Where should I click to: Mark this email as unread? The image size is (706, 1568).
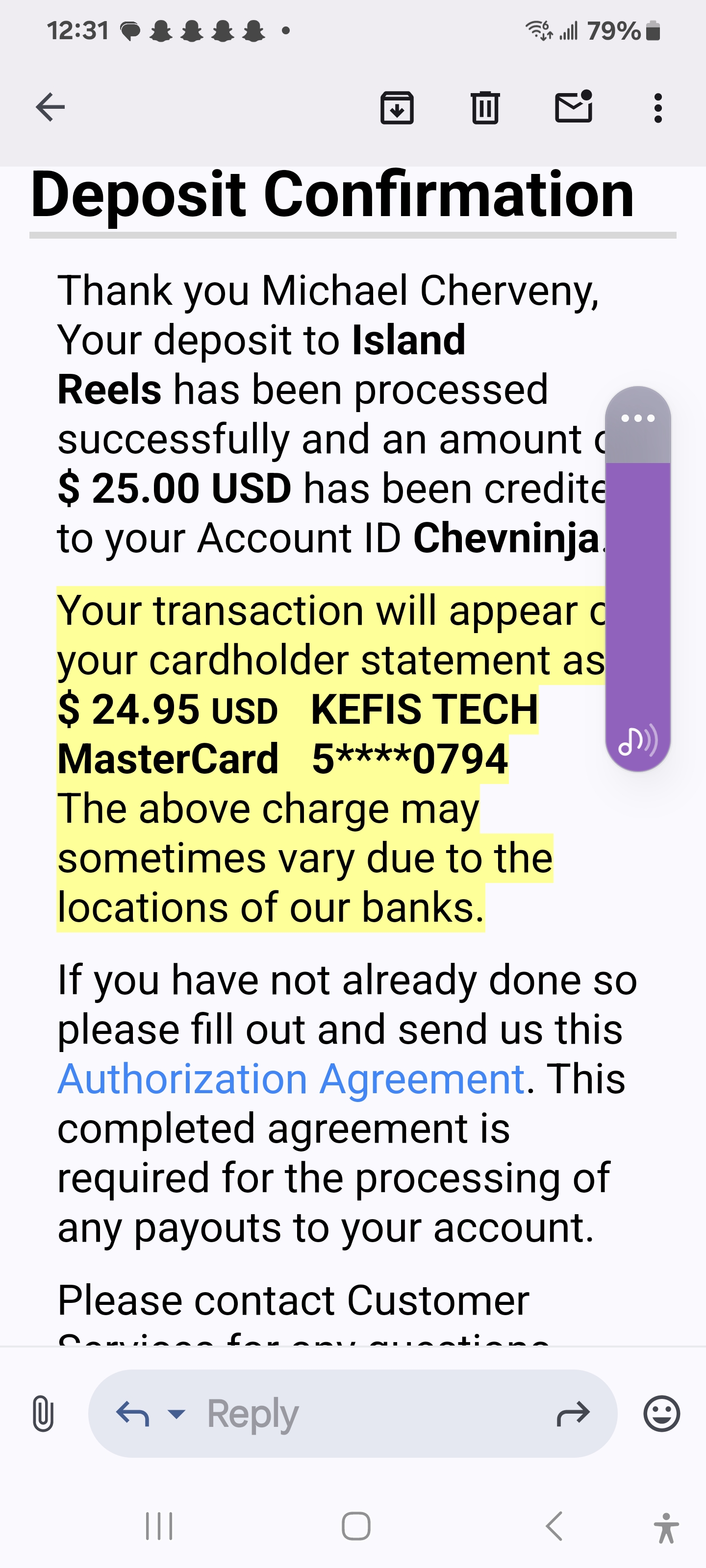(x=574, y=106)
